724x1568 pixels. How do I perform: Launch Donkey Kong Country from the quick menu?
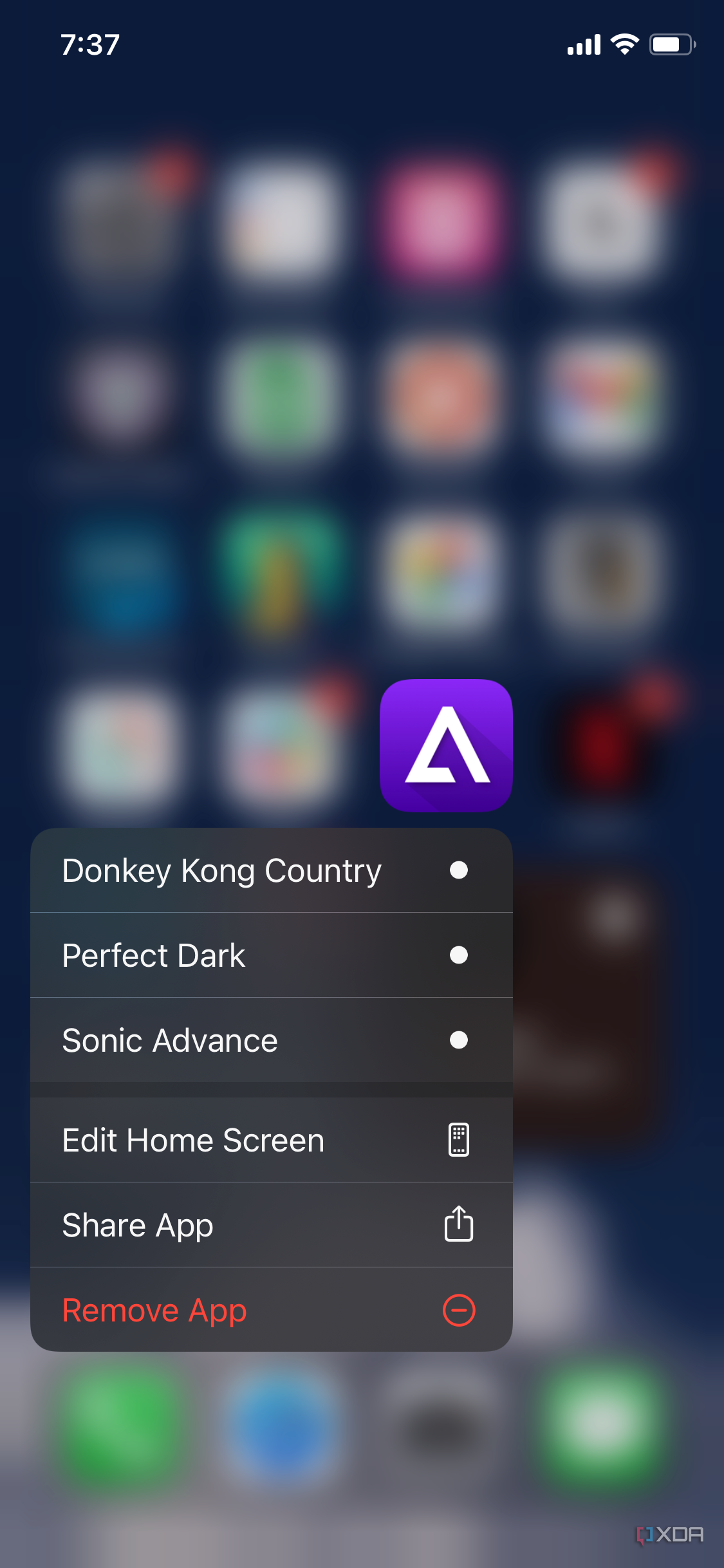coord(221,870)
